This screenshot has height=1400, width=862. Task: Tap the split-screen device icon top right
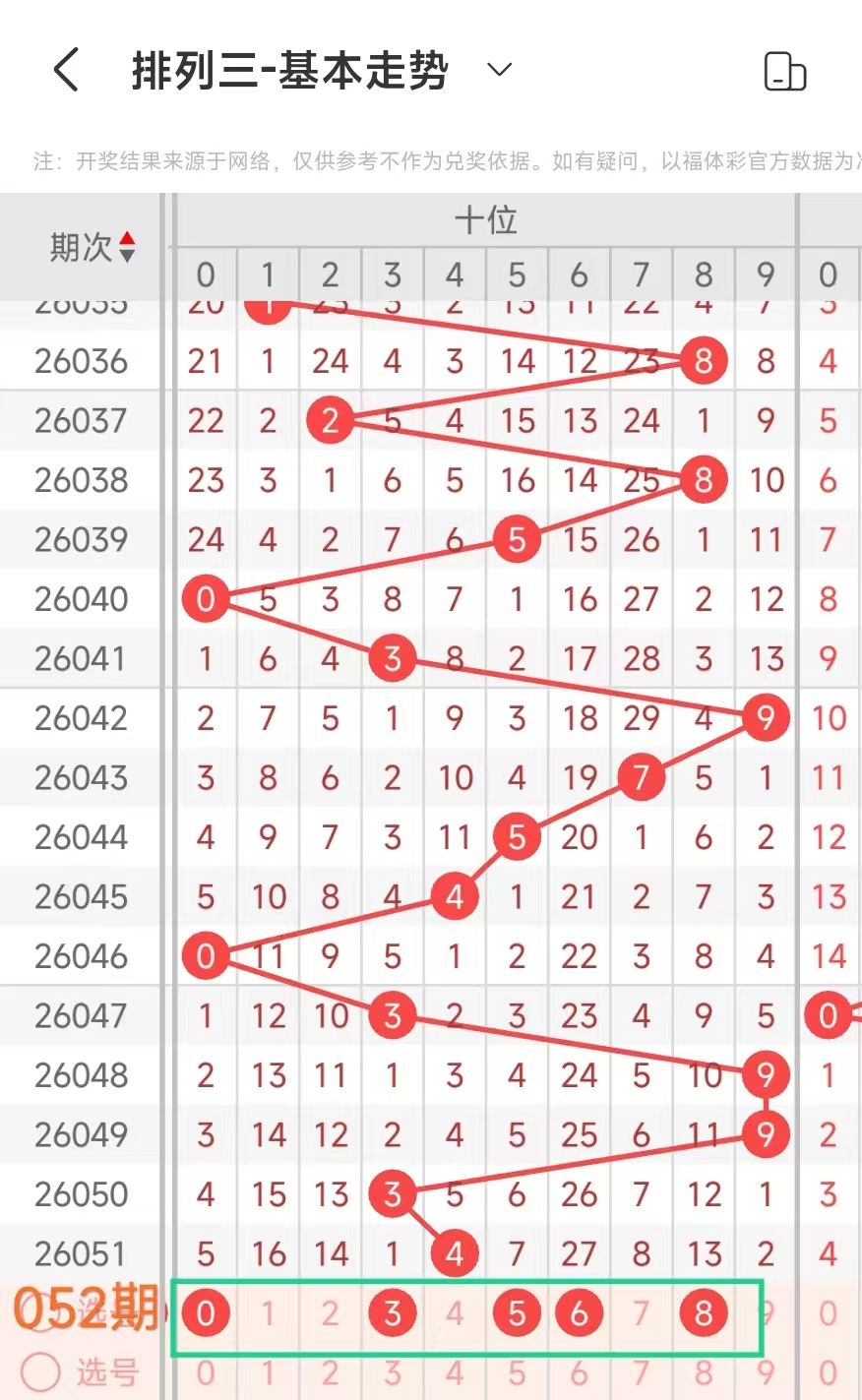(x=784, y=72)
